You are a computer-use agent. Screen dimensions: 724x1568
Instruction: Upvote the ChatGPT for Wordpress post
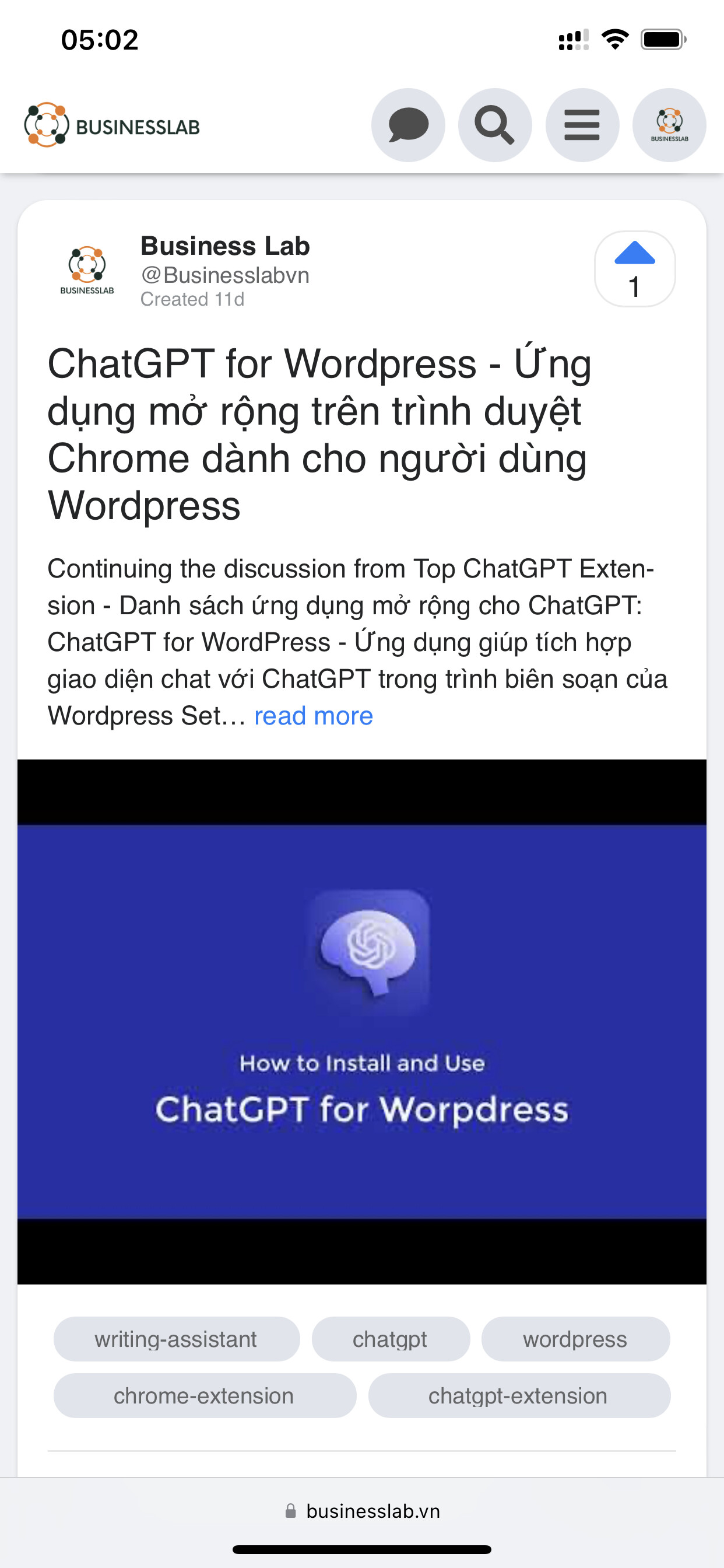(635, 268)
